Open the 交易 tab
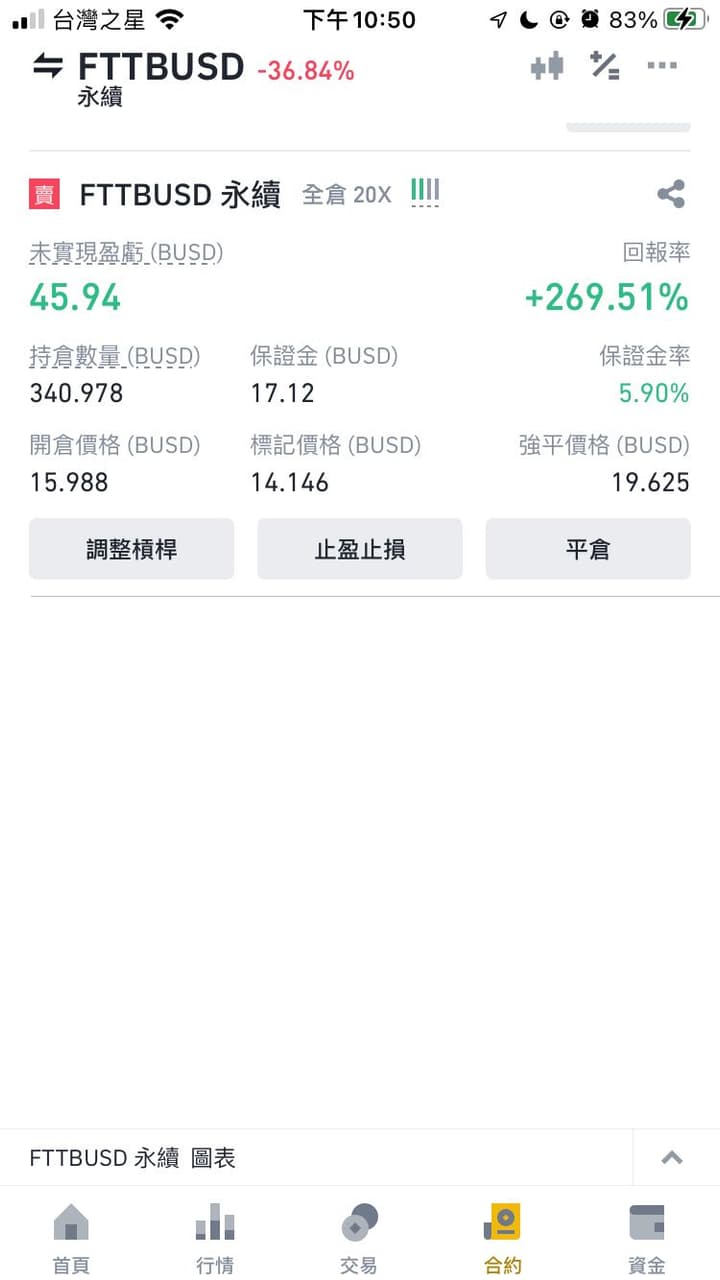The image size is (720, 1280). click(359, 1238)
